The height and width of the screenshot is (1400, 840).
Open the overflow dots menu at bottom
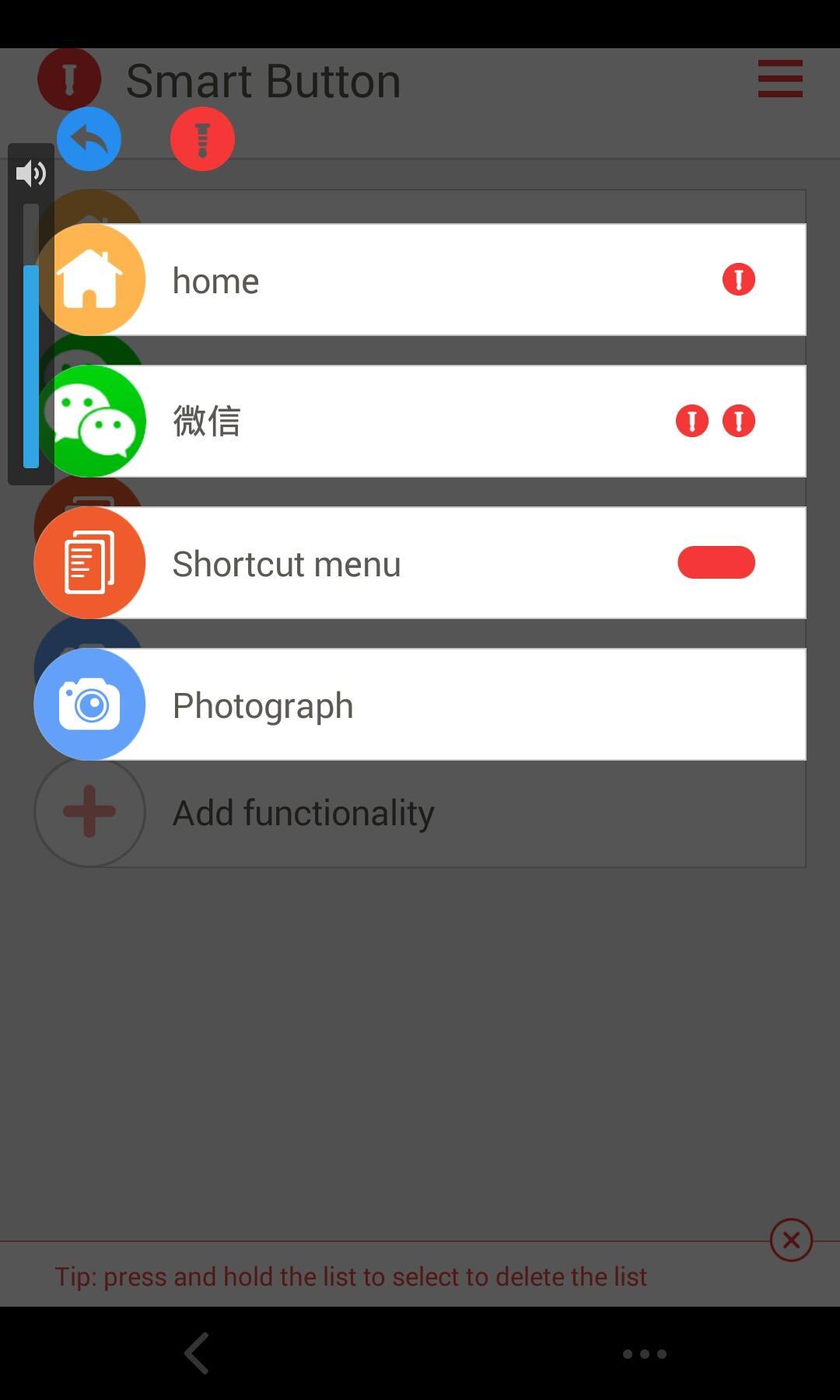644,1353
